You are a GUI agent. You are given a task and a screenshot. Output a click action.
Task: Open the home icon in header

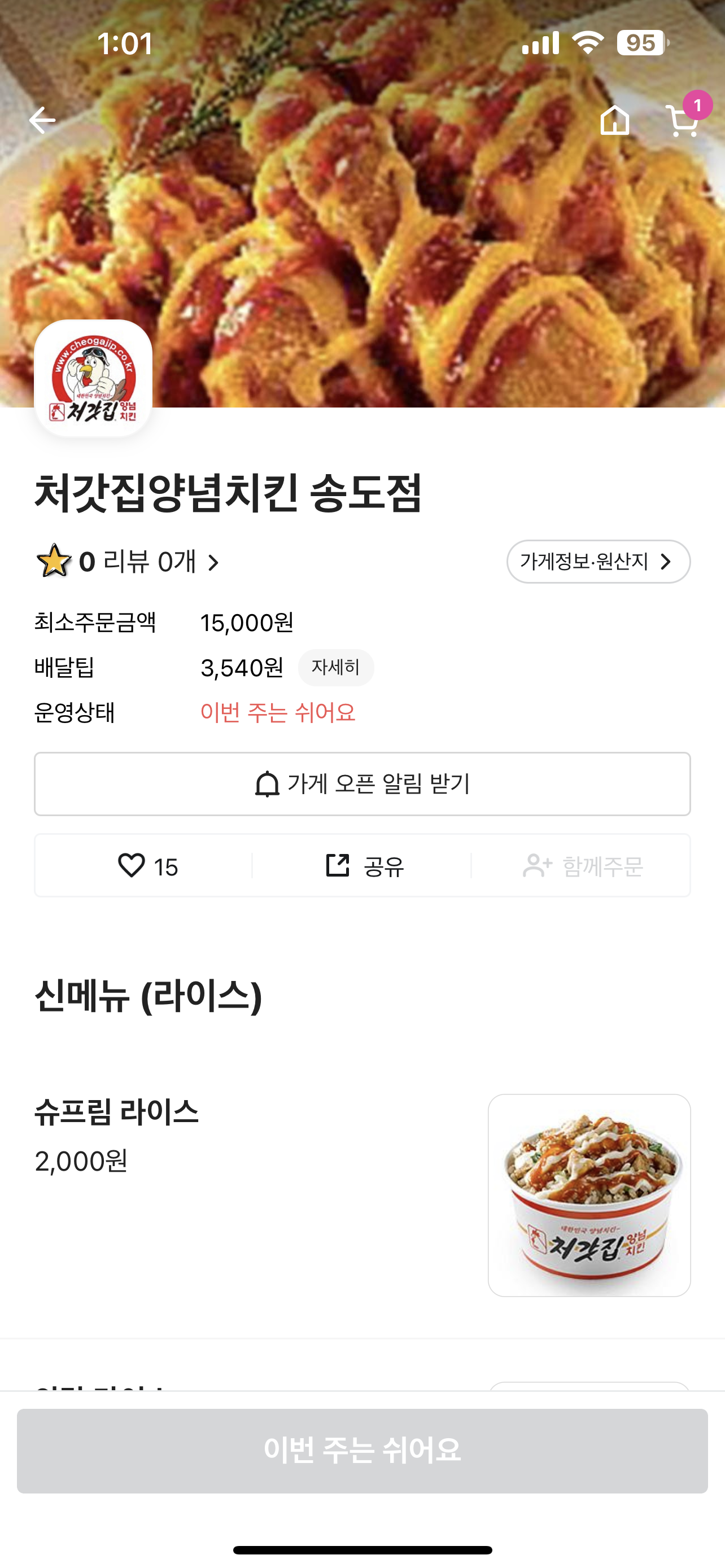614,120
